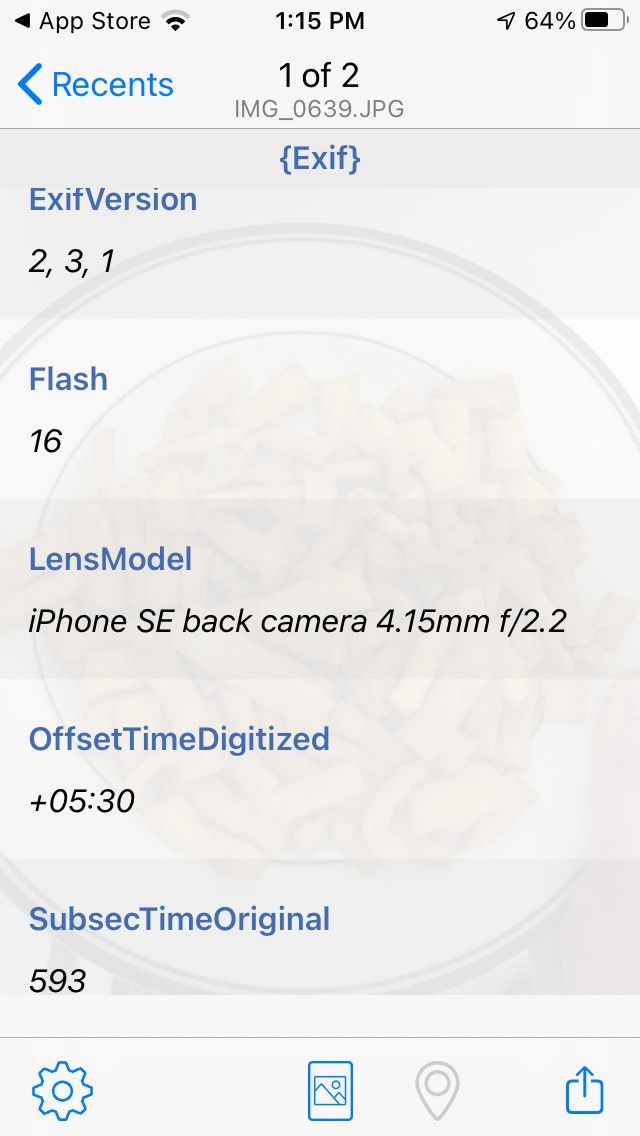The height and width of the screenshot is (1136, 640).
Task: Open the location pin icon
Action: click(437, 1090)
